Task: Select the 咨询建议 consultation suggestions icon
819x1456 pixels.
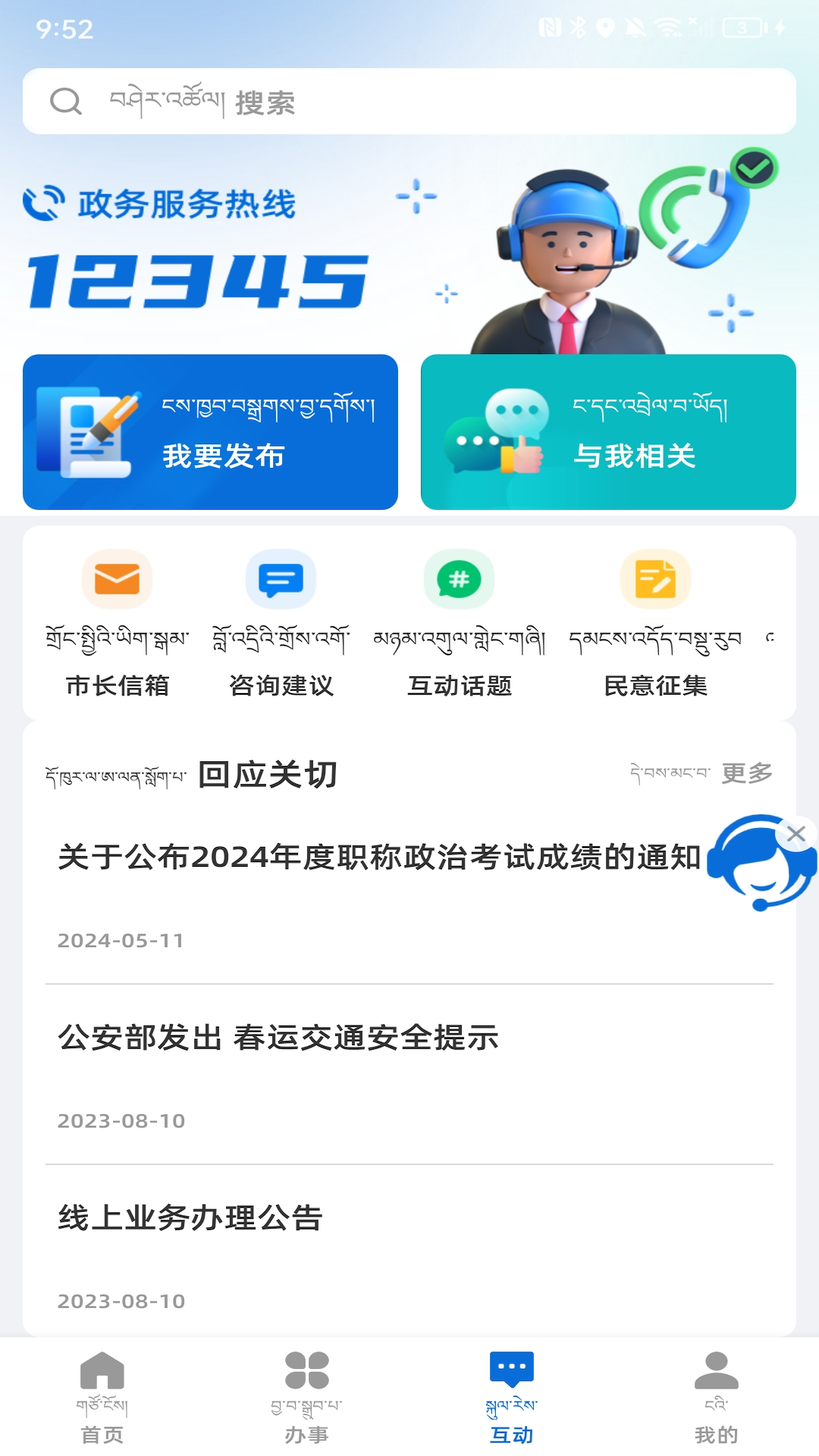Action: [281, 579]
